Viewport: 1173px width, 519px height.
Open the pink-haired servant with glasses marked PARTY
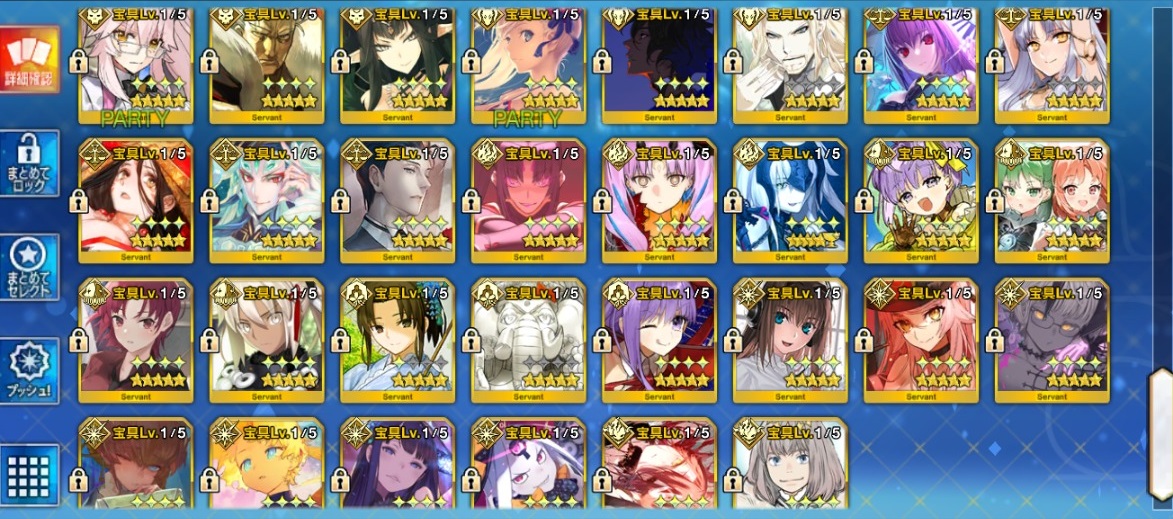pos(135,60)
